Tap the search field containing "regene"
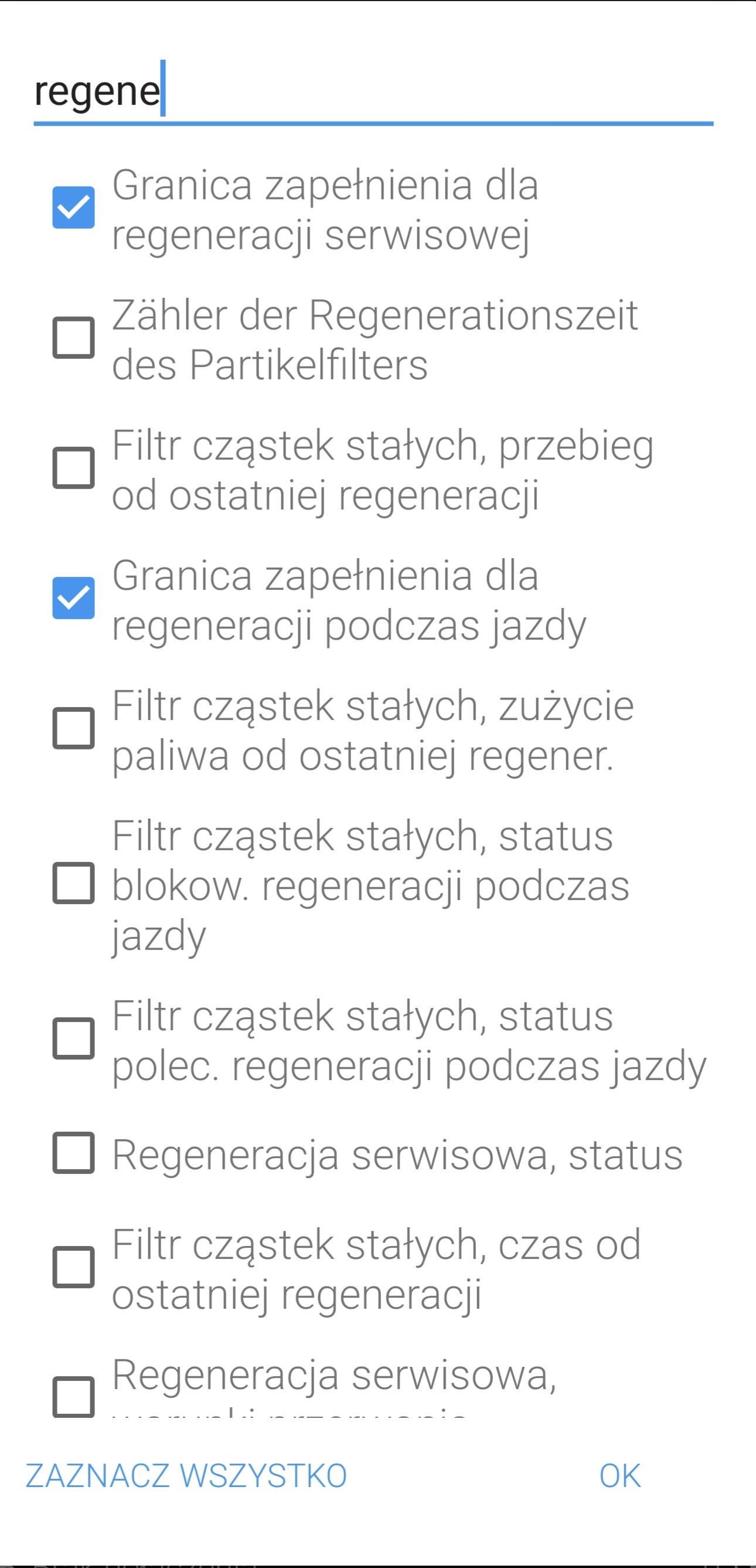 tap(373, 91)
